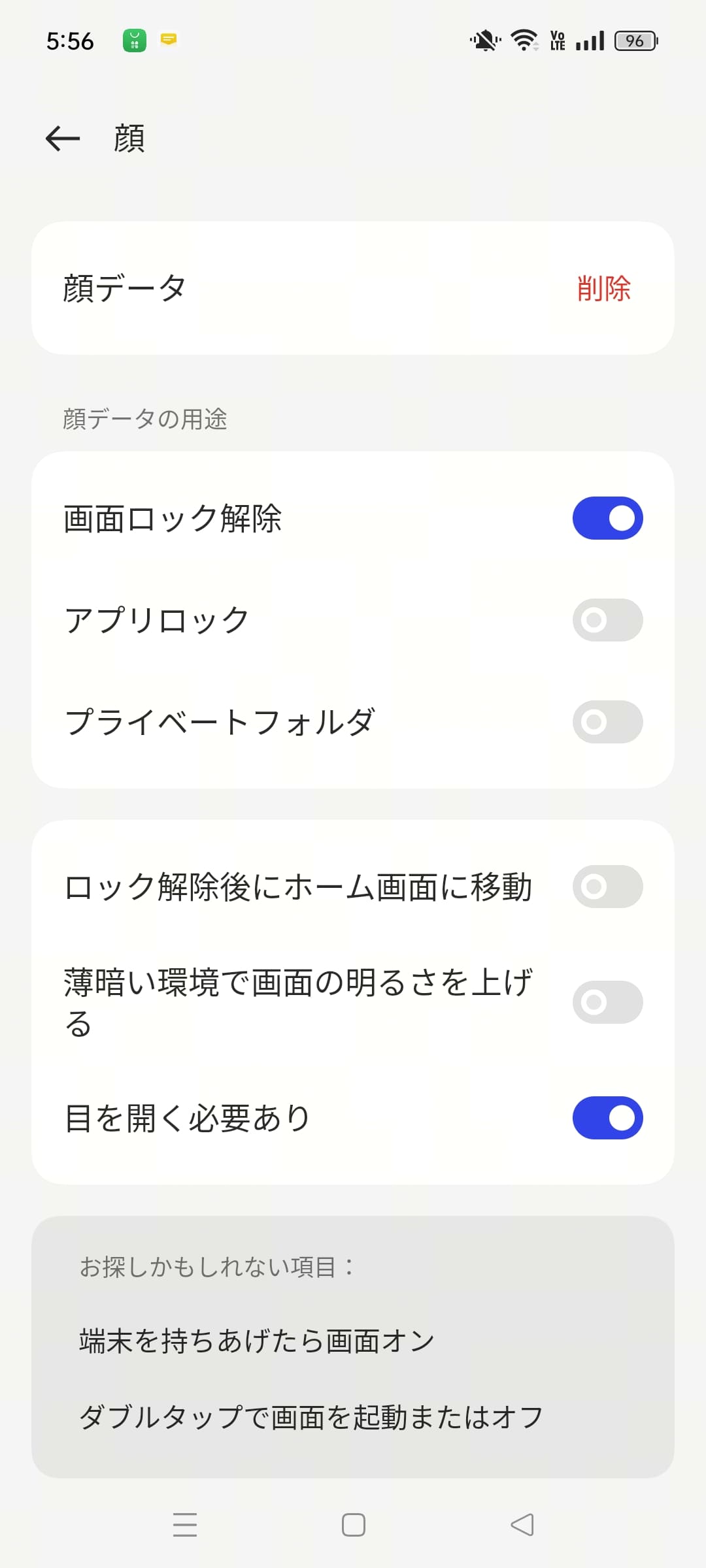Tap the yellow message notification icon
The height and width of the screenshot is (1568, 706).
tap(169, 40)
